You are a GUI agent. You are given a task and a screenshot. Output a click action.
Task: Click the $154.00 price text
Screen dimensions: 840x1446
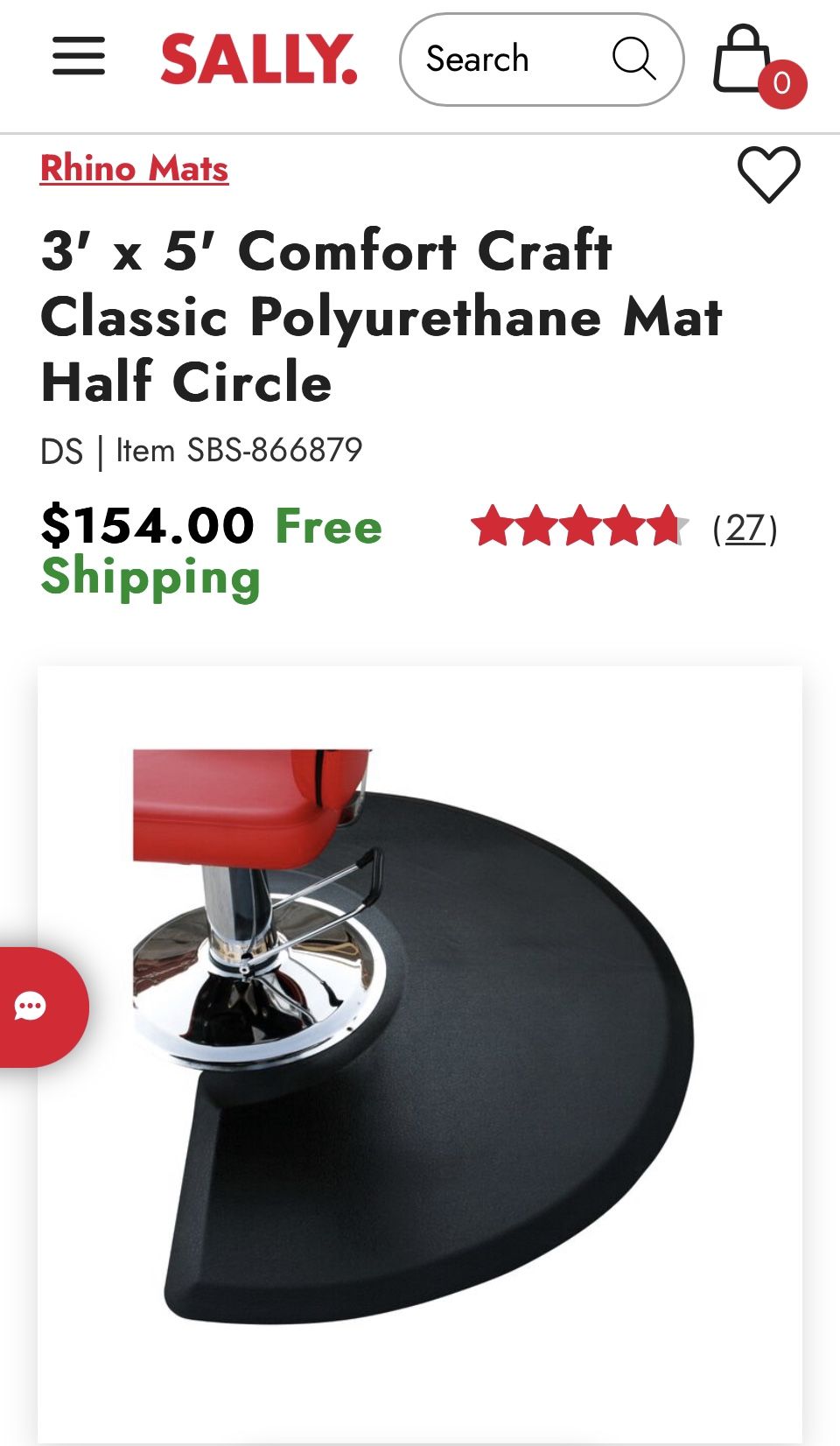tap(144, 525)
